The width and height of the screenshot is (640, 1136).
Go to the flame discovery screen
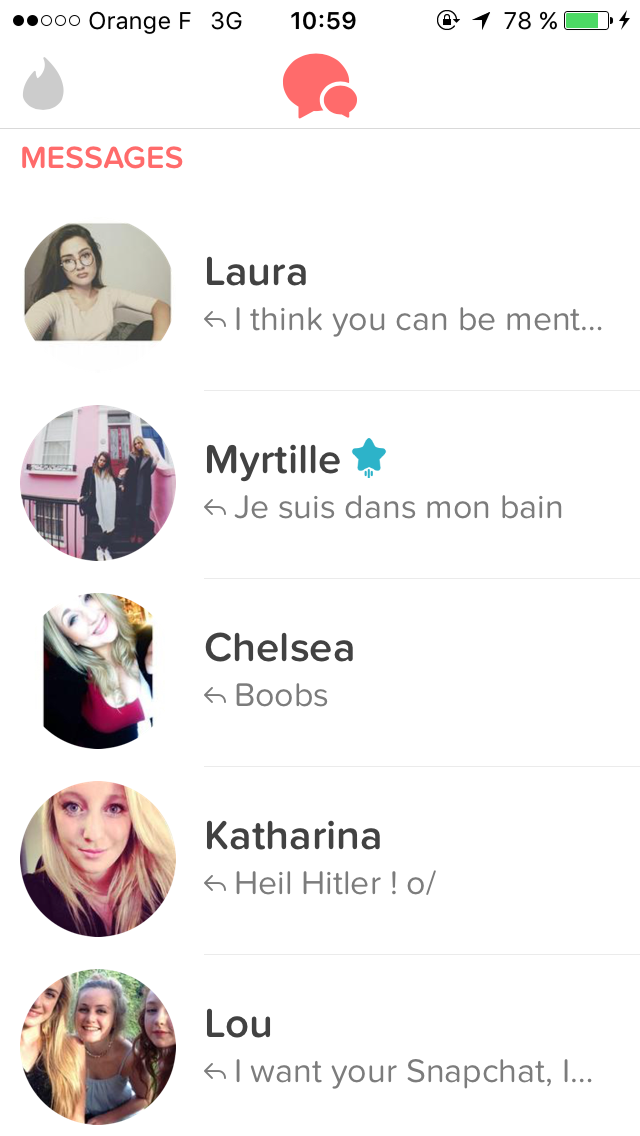point(43,85)
